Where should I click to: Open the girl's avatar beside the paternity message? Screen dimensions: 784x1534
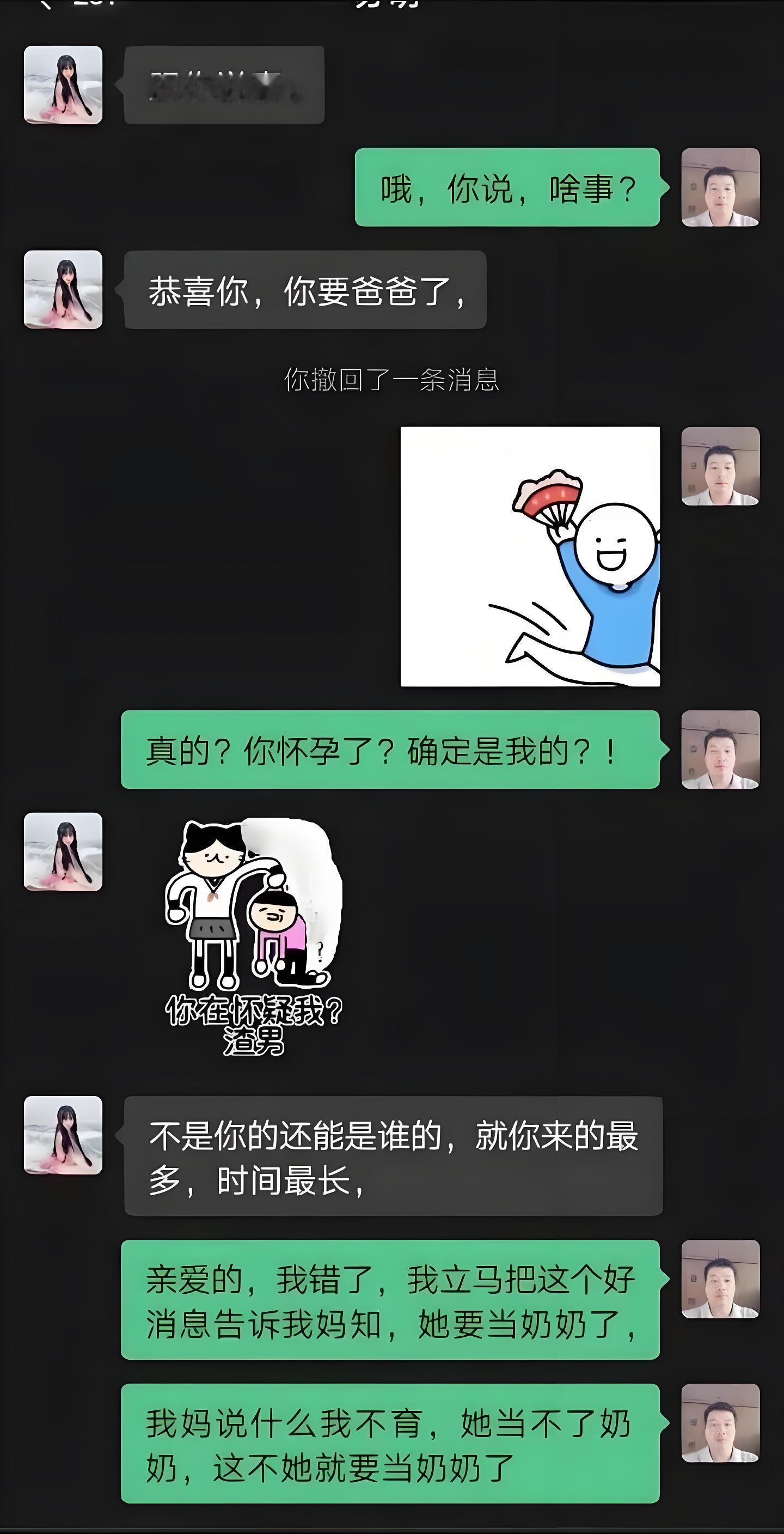(63, 1134)
